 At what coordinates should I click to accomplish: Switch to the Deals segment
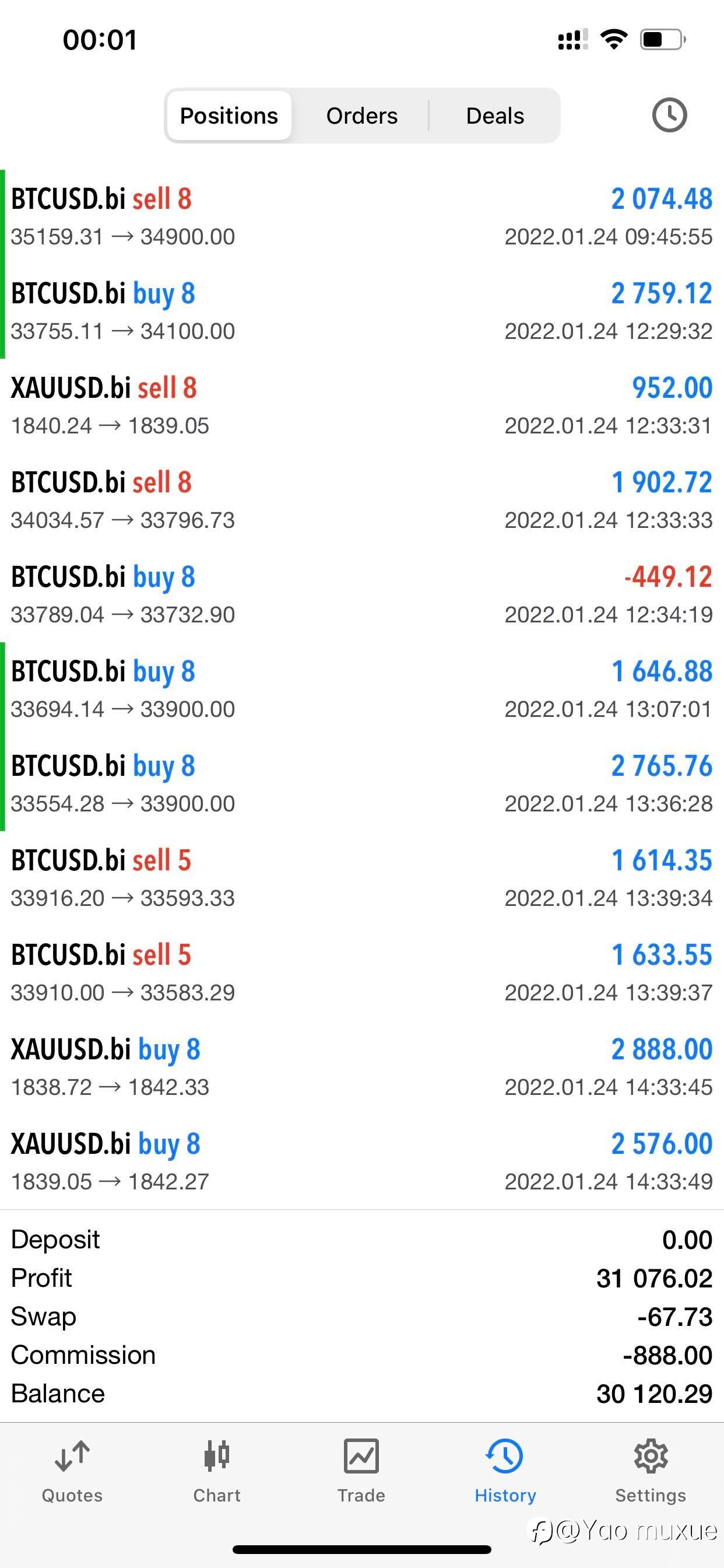tap(495, 116)
